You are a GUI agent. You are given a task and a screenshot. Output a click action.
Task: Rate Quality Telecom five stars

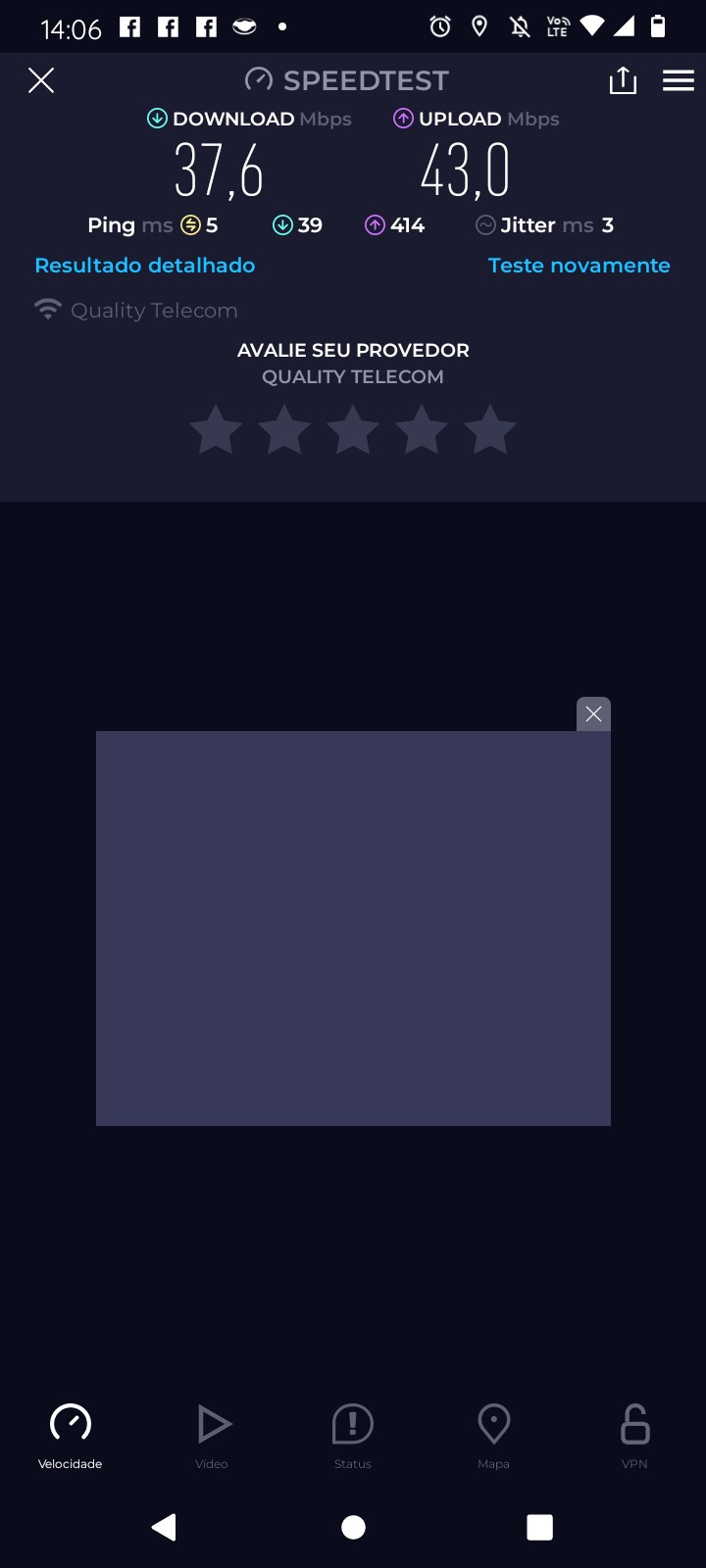click(489, 430)
